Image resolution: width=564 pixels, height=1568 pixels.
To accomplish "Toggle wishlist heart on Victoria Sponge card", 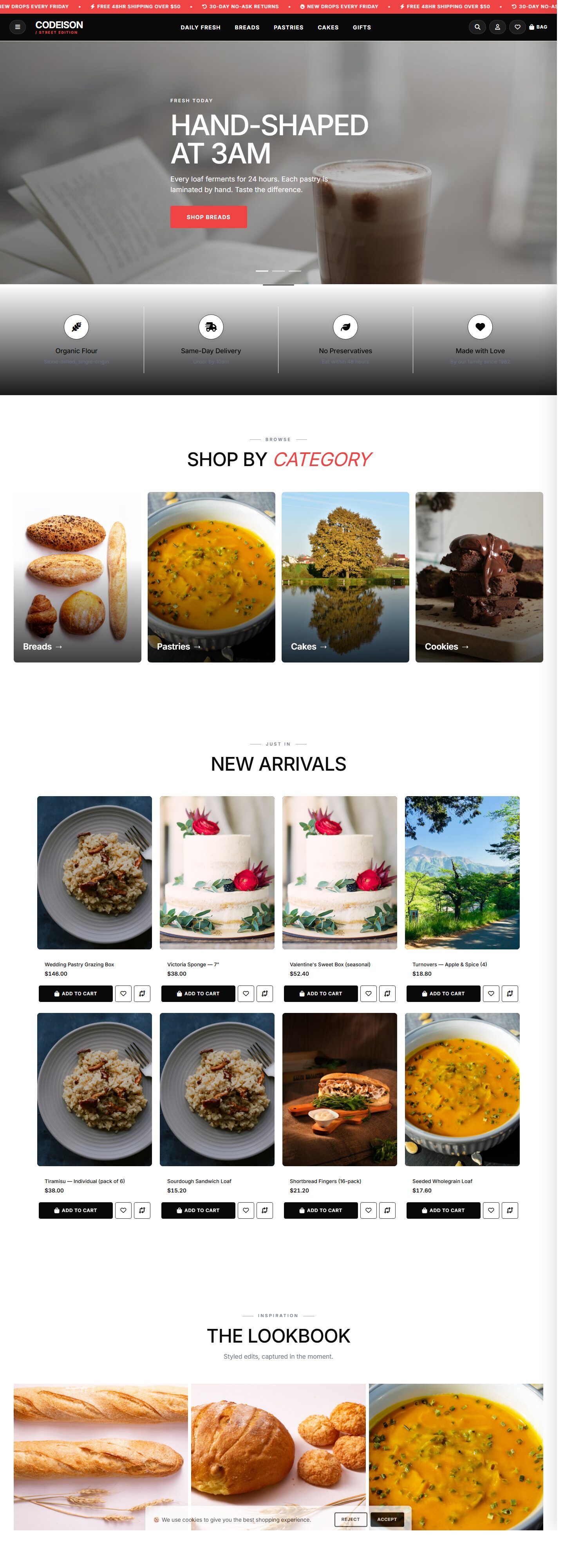I will pos(246,993).
